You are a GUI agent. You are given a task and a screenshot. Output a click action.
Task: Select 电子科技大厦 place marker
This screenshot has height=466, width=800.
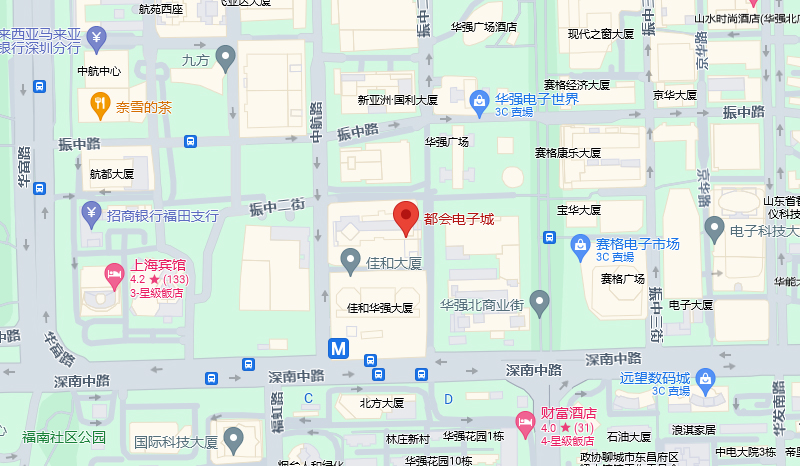714,228
